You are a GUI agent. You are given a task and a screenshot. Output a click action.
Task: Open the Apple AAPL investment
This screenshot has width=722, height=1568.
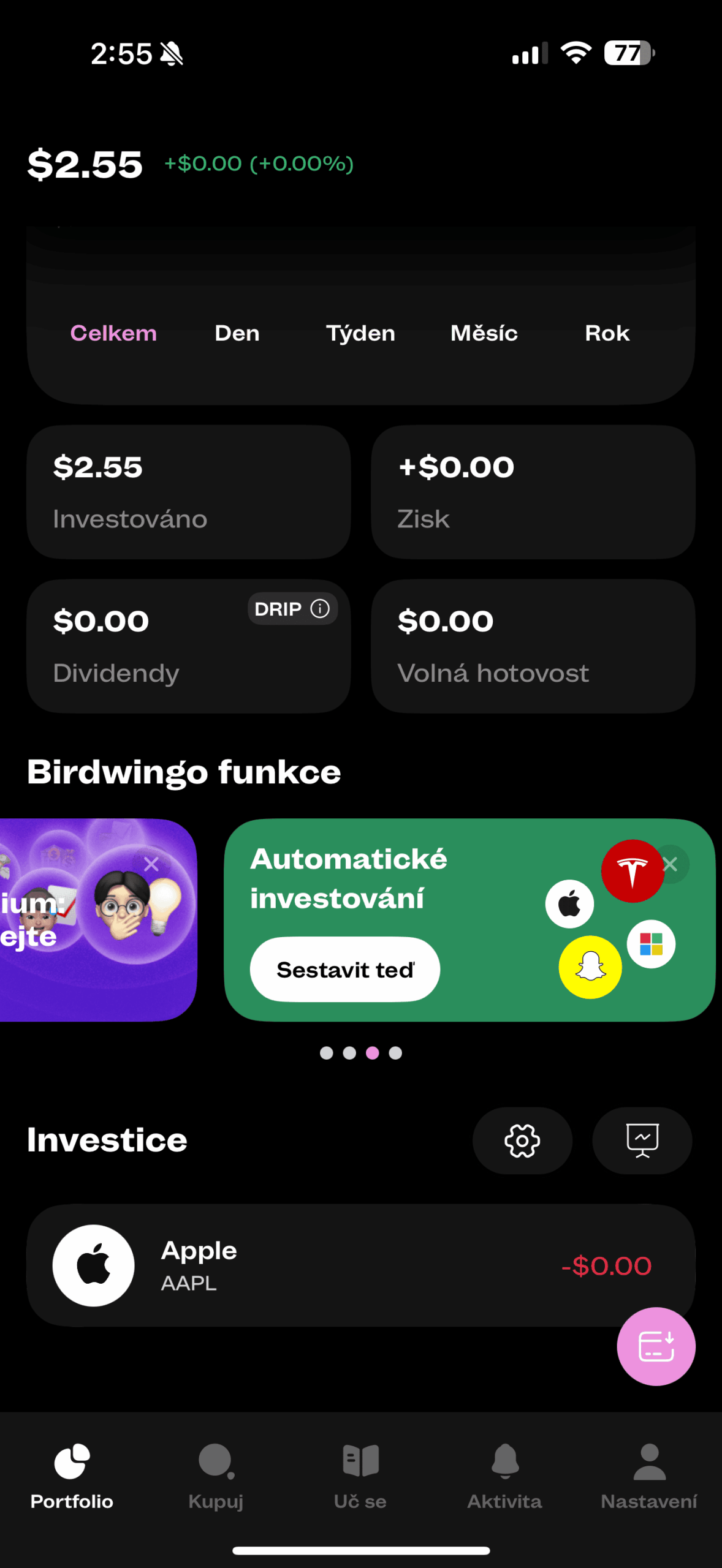360,1265
